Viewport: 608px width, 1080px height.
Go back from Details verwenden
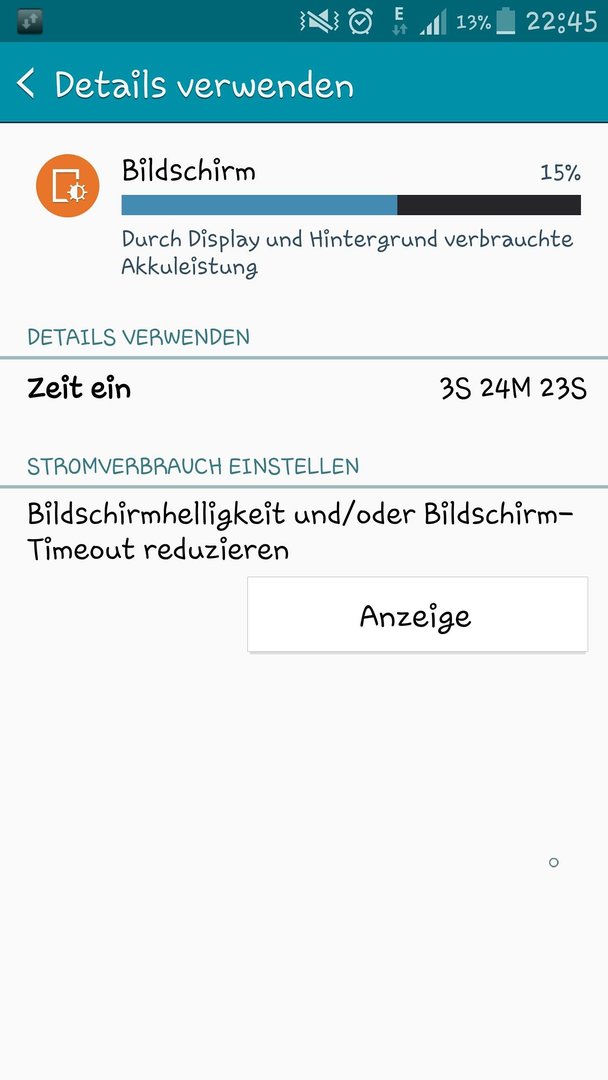26,83
